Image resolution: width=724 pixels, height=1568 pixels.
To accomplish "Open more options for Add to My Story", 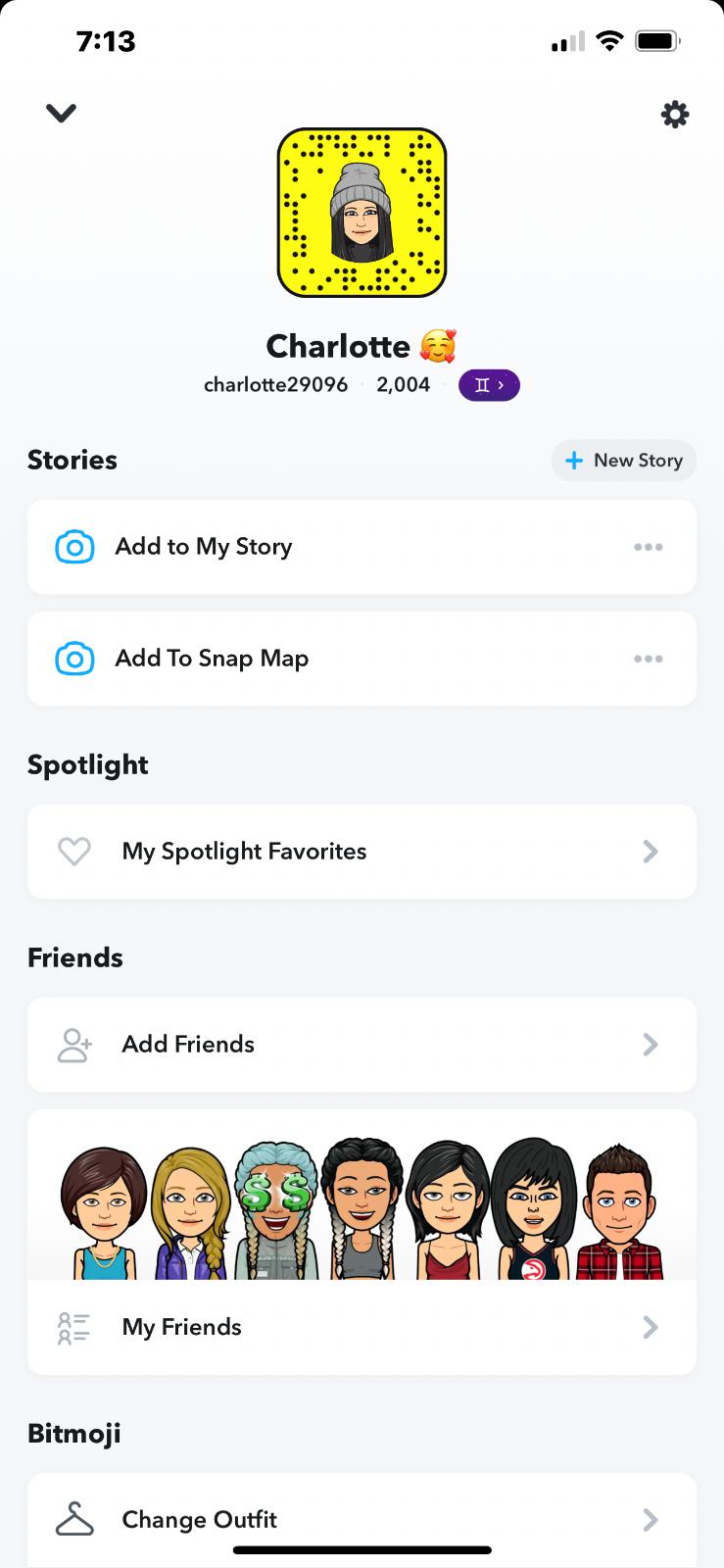I will pyautogui.click(x=649, y=547).
